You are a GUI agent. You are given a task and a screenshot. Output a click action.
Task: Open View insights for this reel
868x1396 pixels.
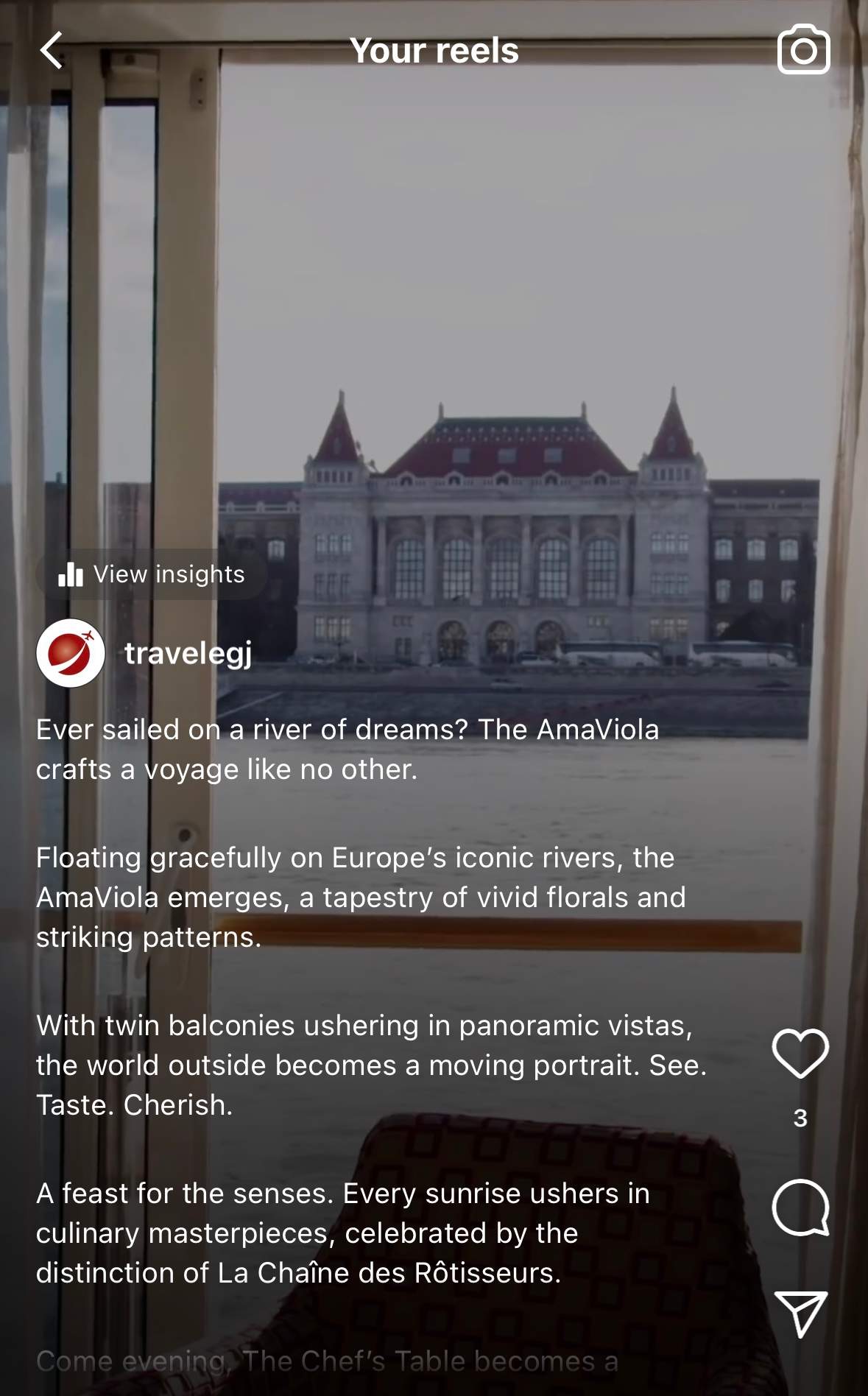click(x=152, y=574)
